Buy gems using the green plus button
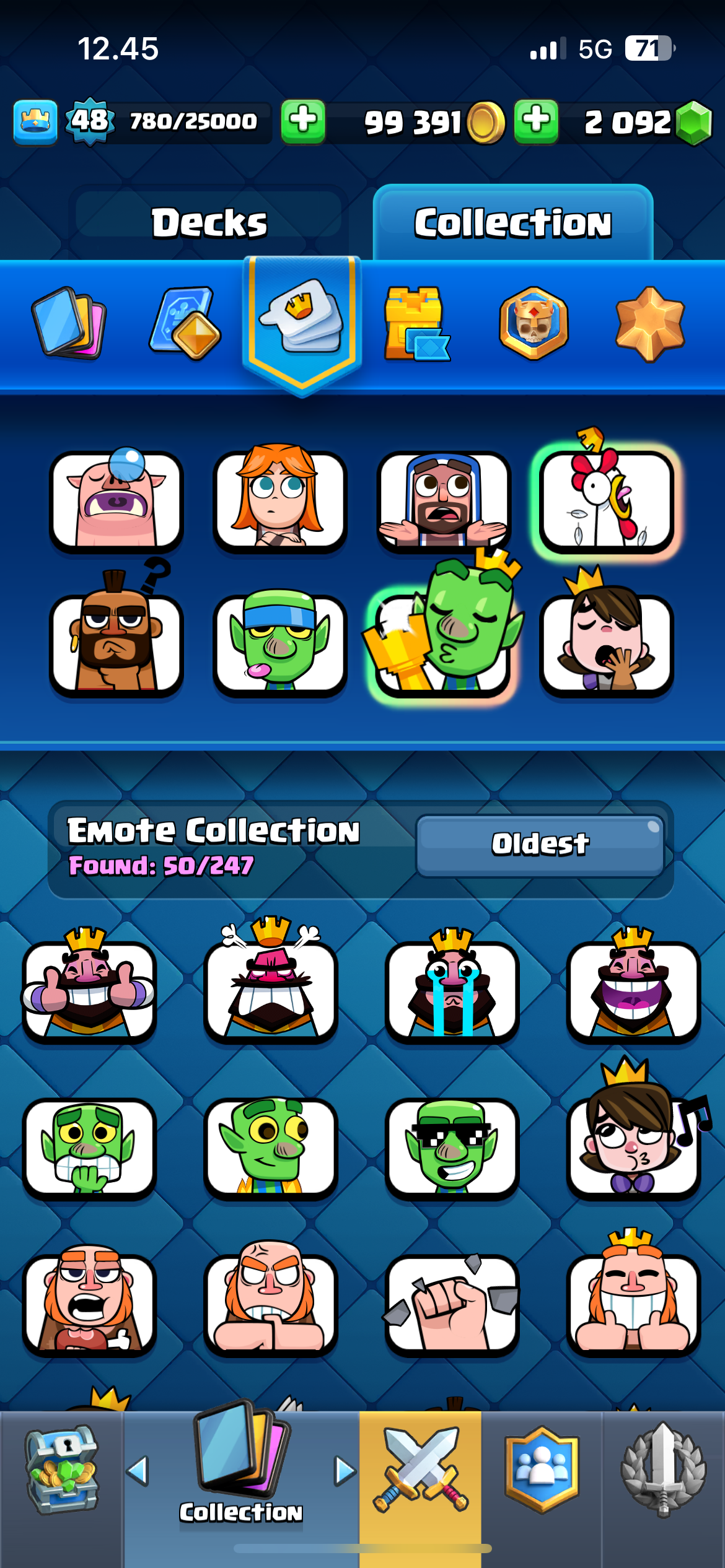 [536, 121]
